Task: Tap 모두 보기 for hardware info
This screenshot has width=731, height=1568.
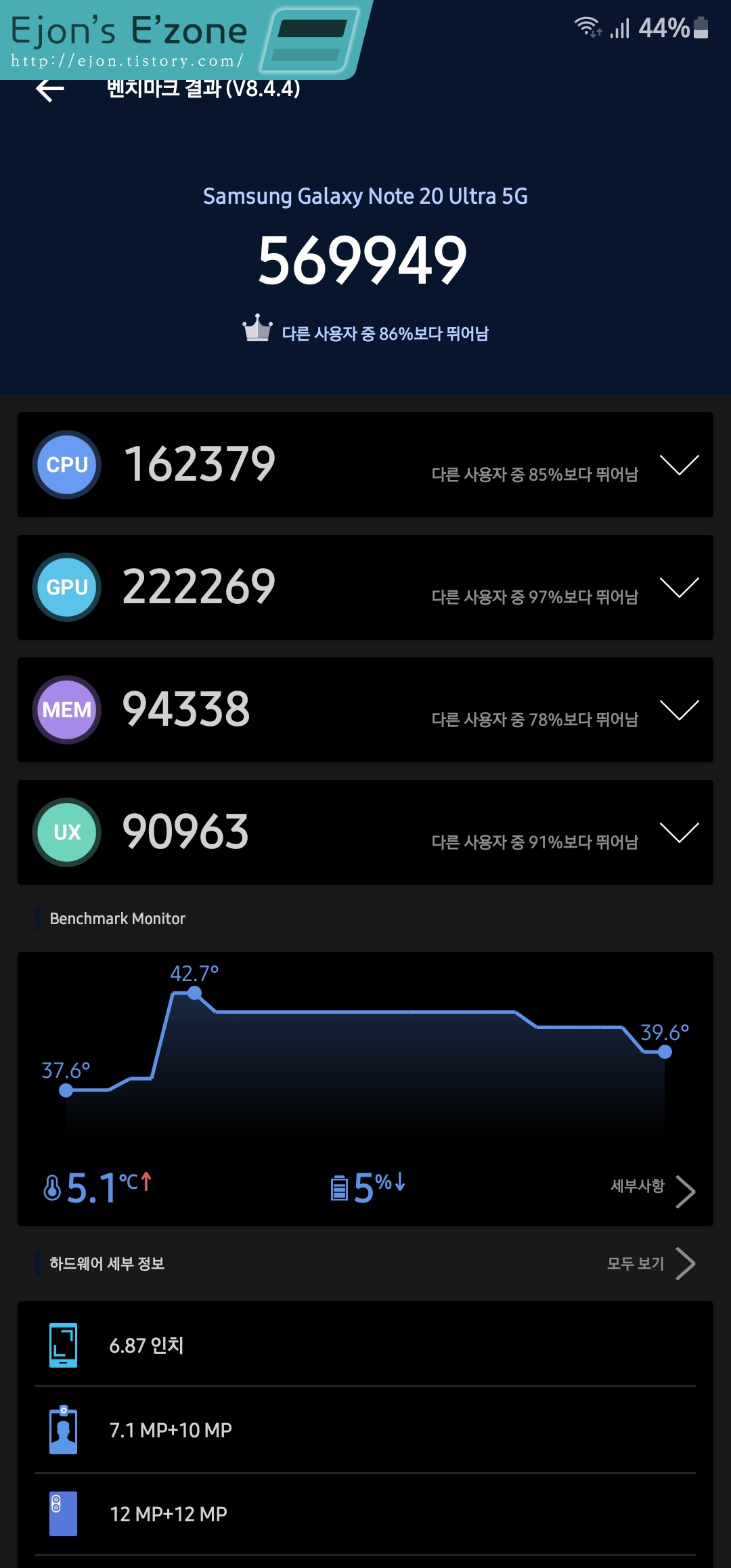Action: tap(651, 1263)
